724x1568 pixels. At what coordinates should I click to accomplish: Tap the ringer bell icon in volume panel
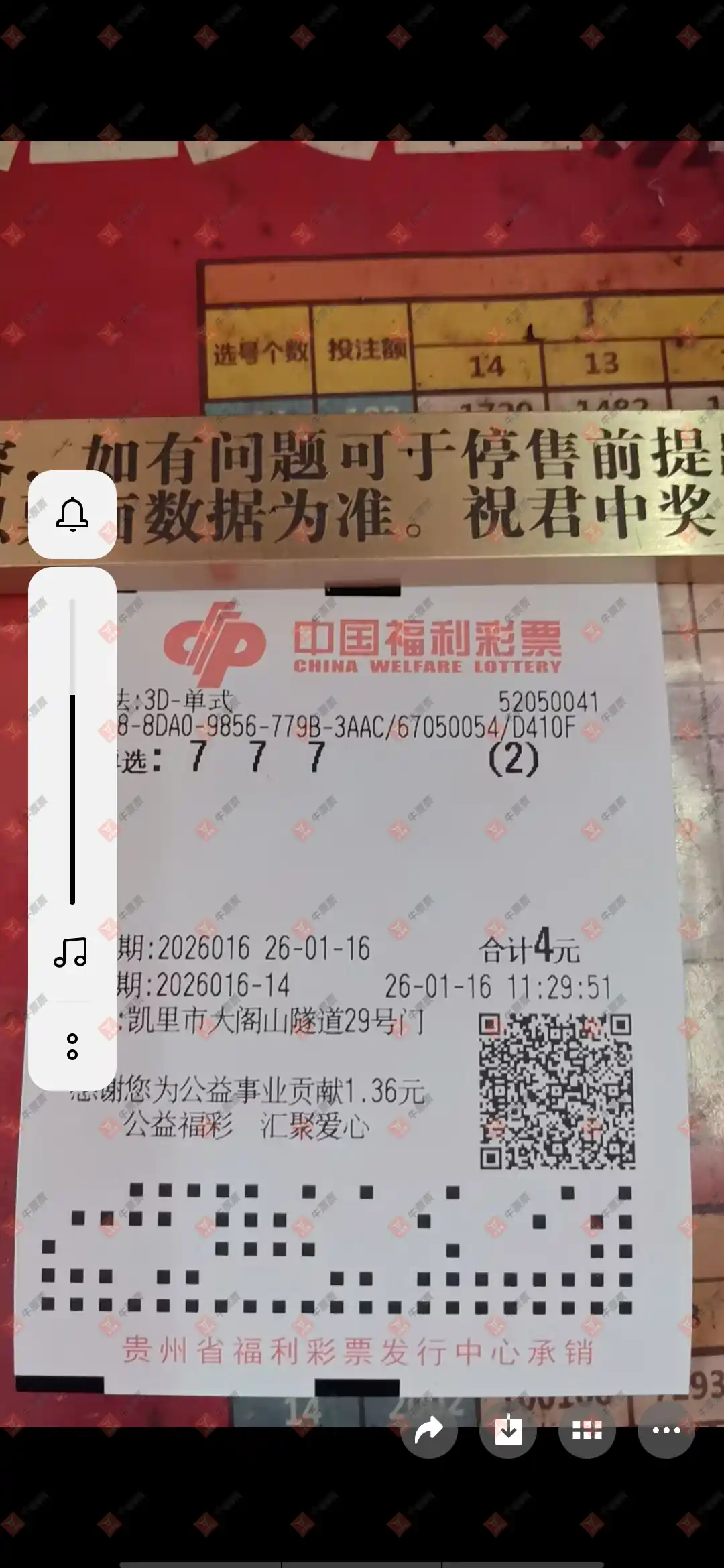coord(72,515)
